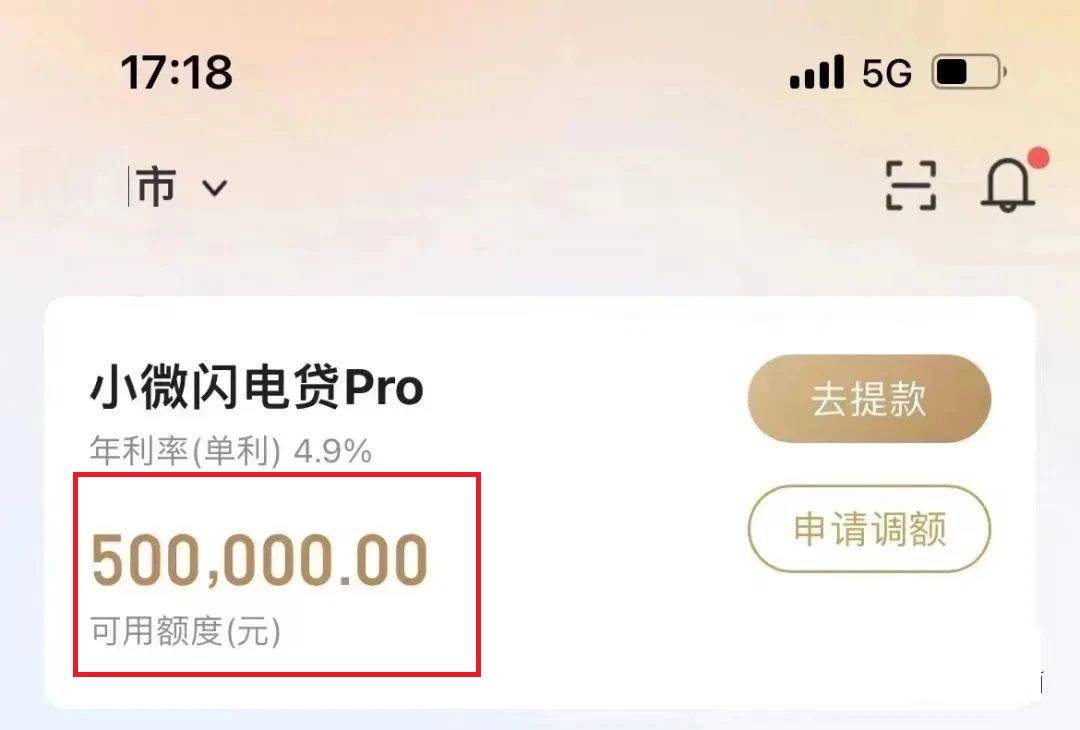Open the QR scan icon

[911, 186]
